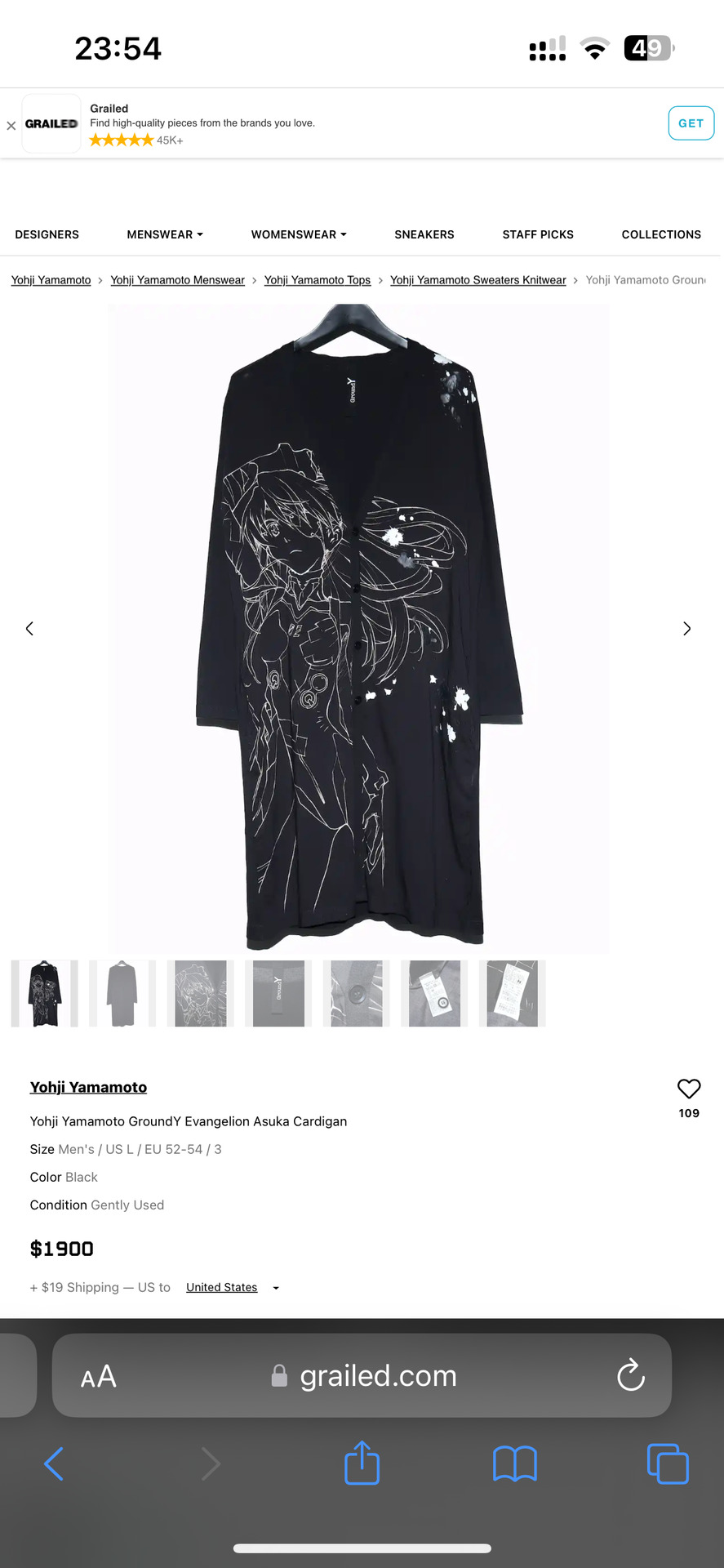Image resolution: width=724 pixels, height=1568 pixels.
Task: Dismiss the Grailed app banner
Action: (11, 126)
